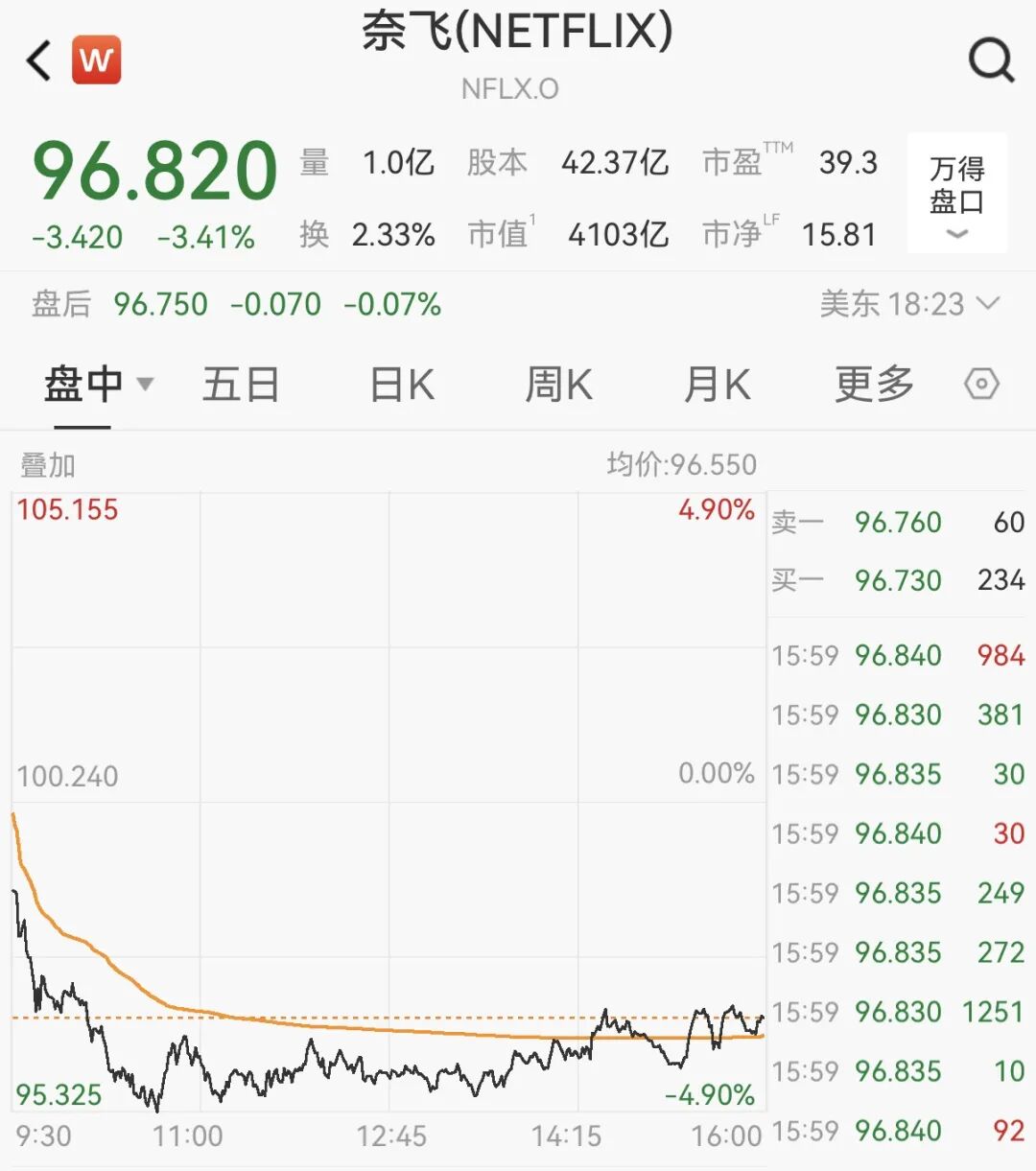Switch to the 月K chart
Screen dimensions: 1036x1171
(717, 385)
